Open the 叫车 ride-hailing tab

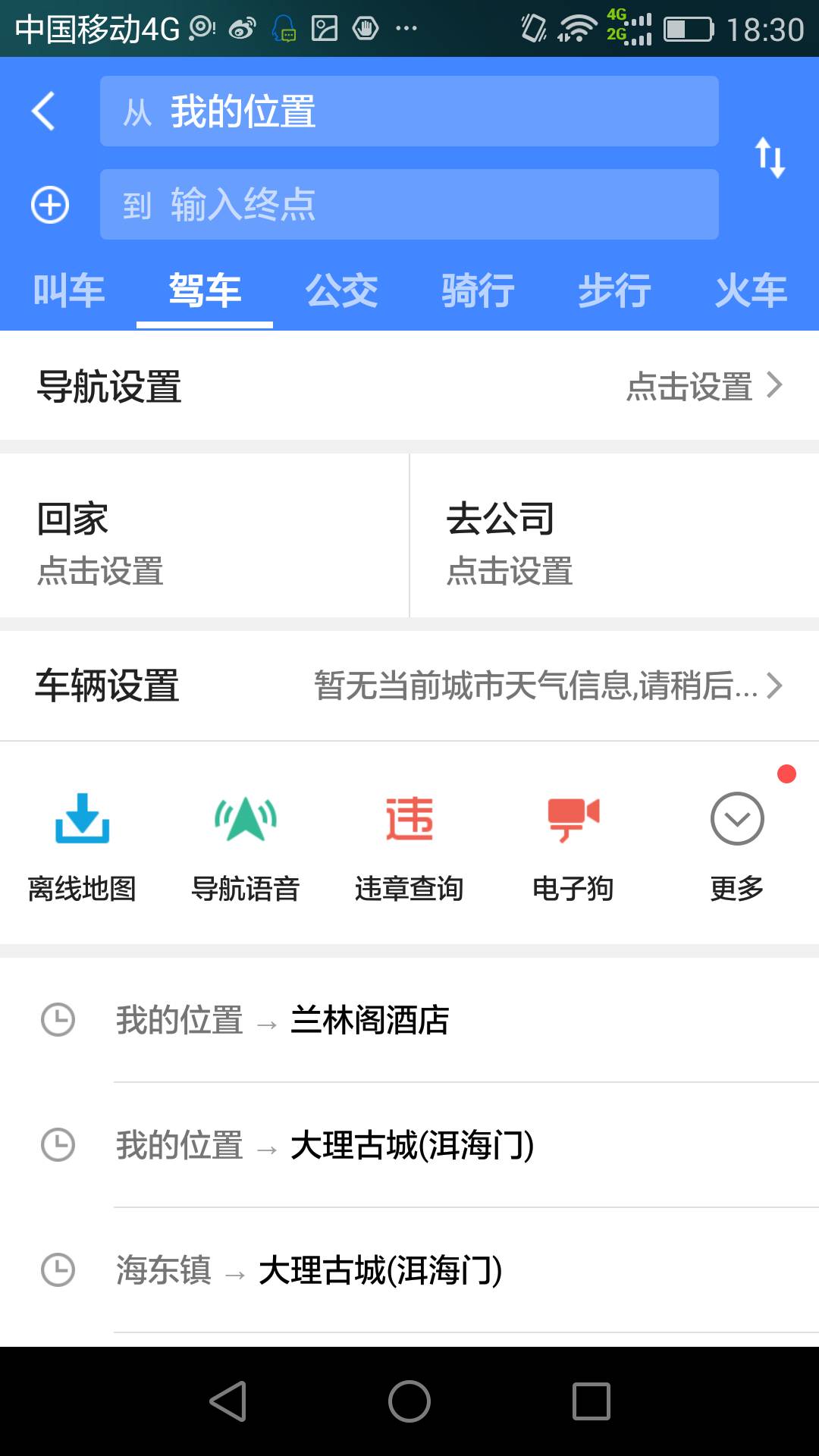point(68,290)
